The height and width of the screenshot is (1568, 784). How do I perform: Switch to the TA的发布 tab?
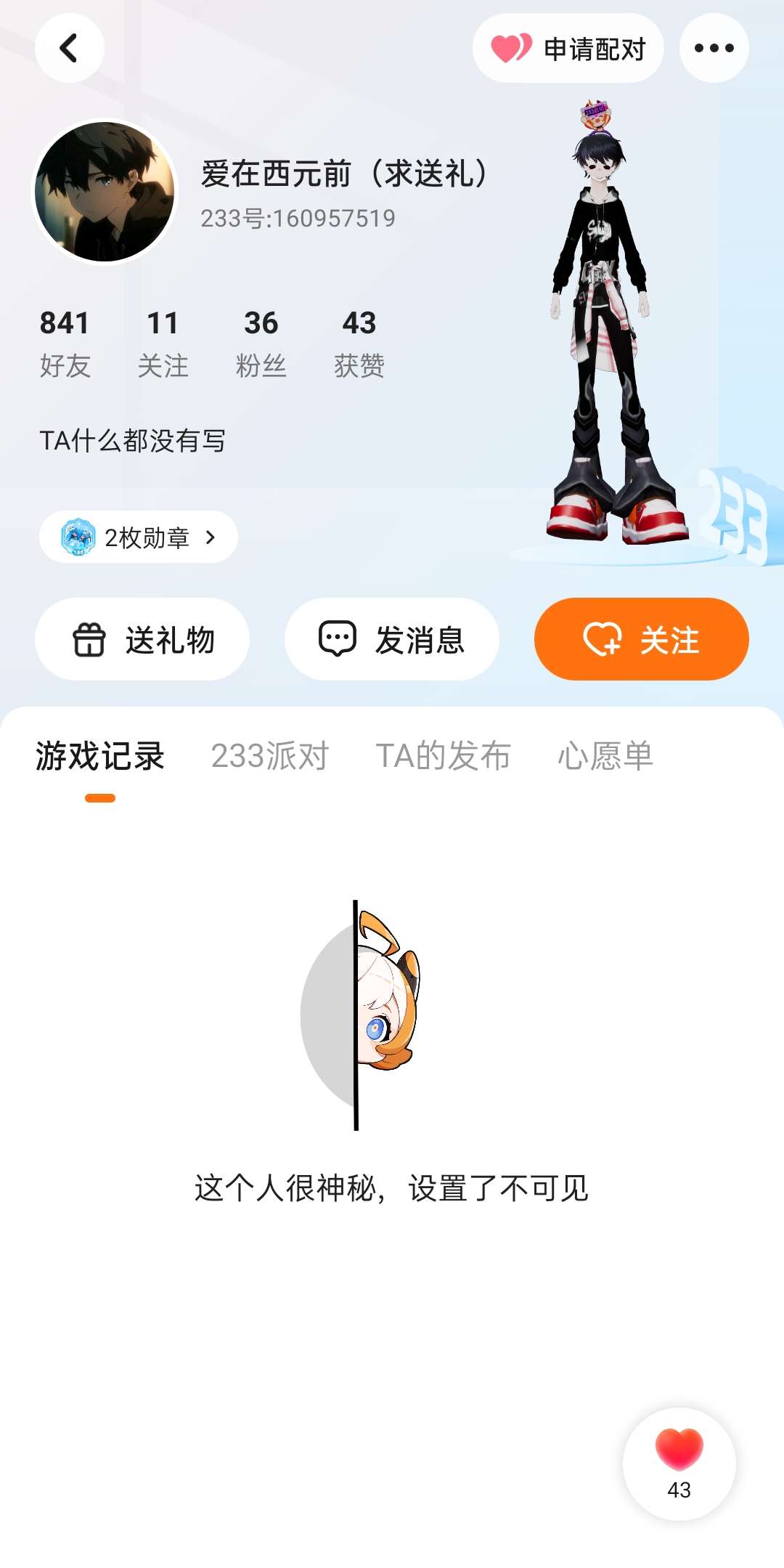pos(443,756)
